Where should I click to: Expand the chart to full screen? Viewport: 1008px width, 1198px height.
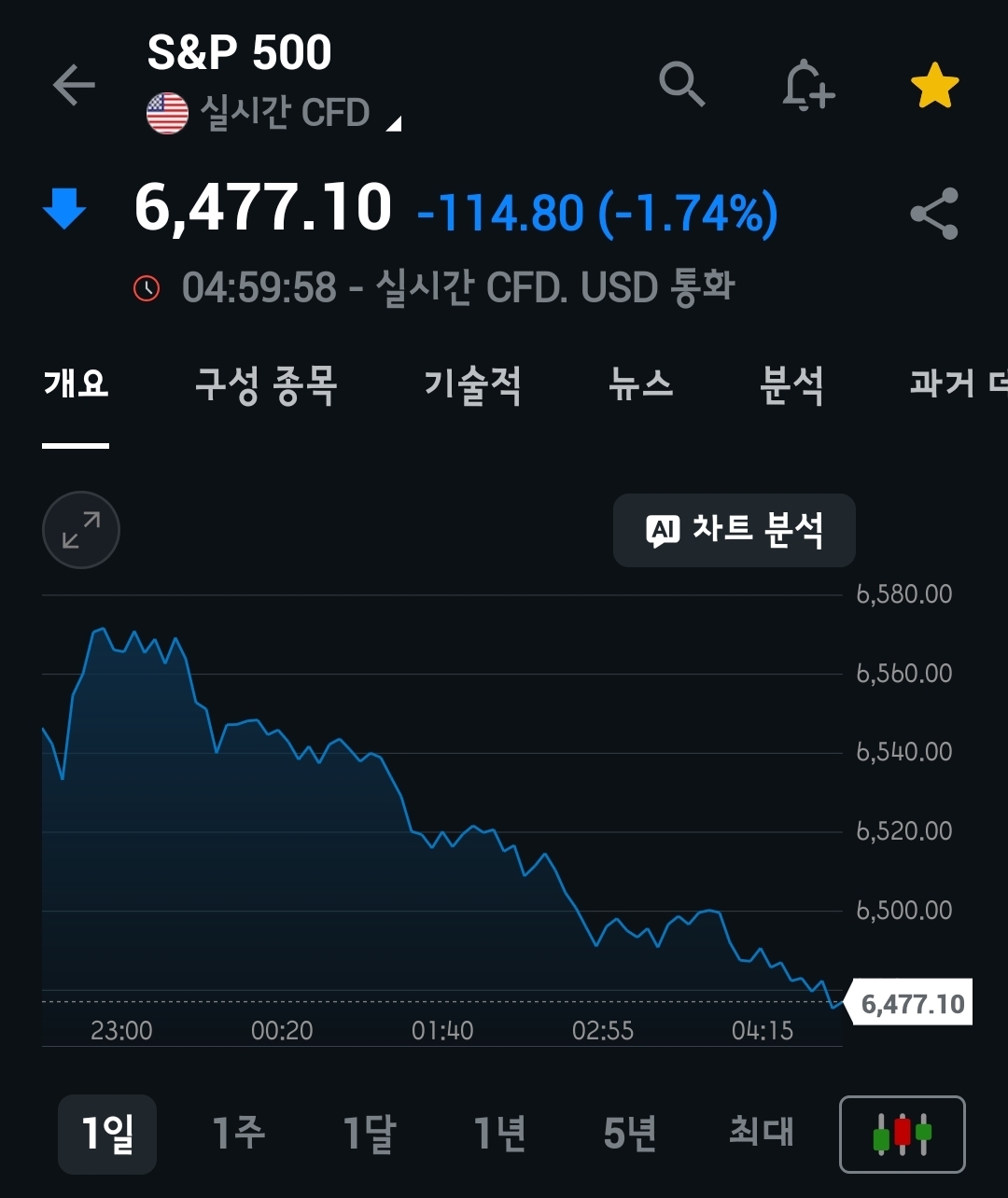[81, 530]
